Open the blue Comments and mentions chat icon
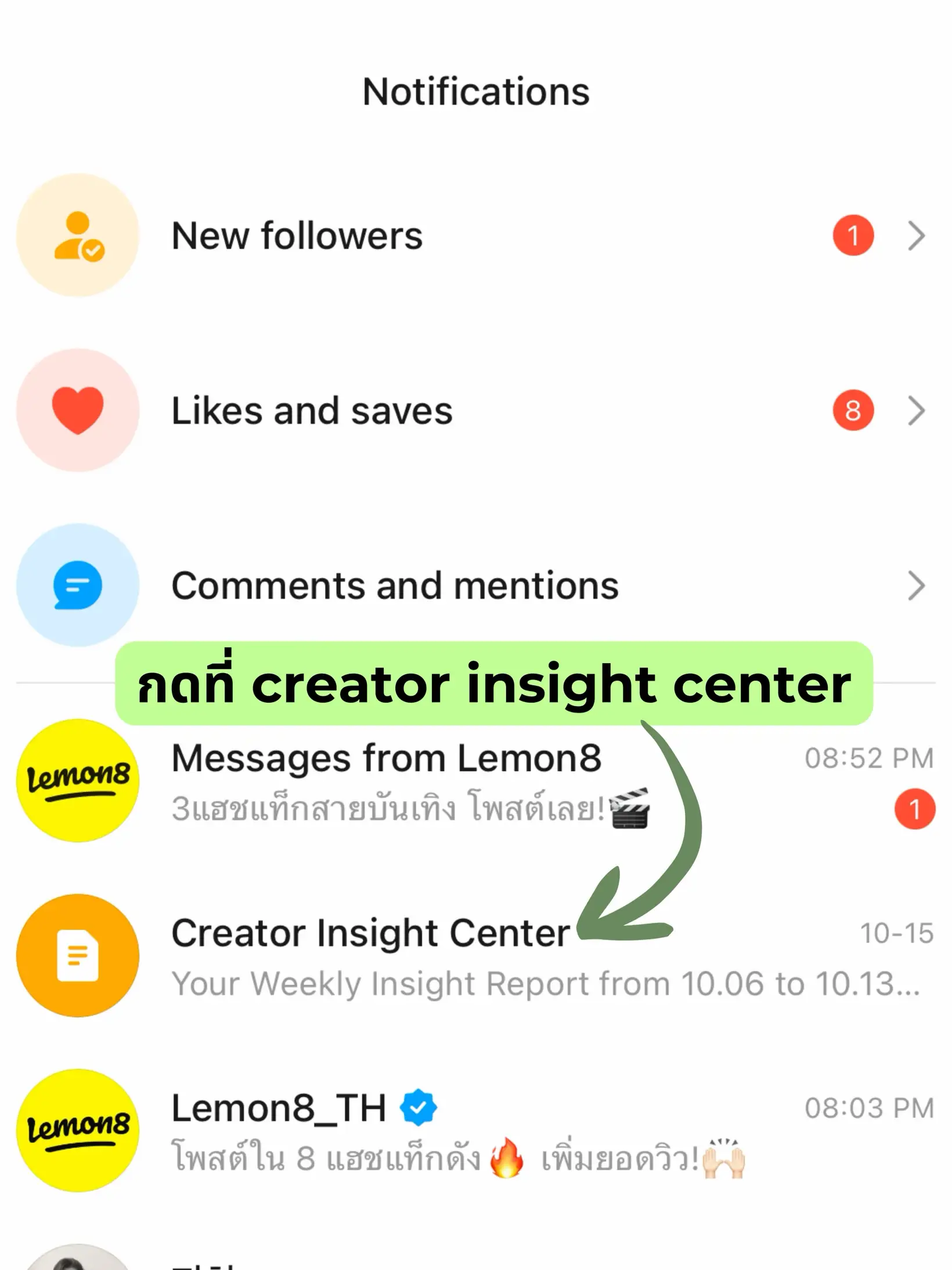Screen dimensions: 952x1270 coord(77,585)
